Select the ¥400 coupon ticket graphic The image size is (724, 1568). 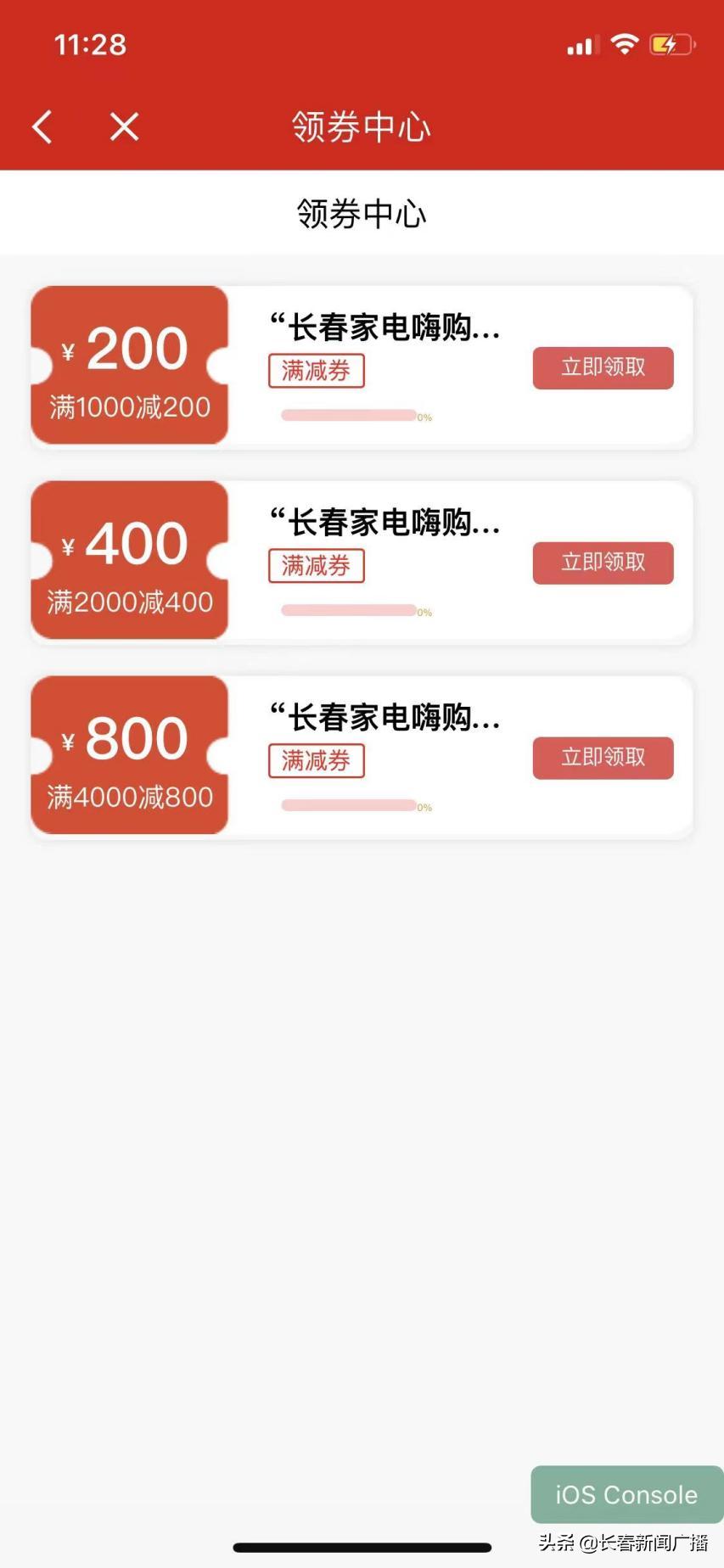129,561
